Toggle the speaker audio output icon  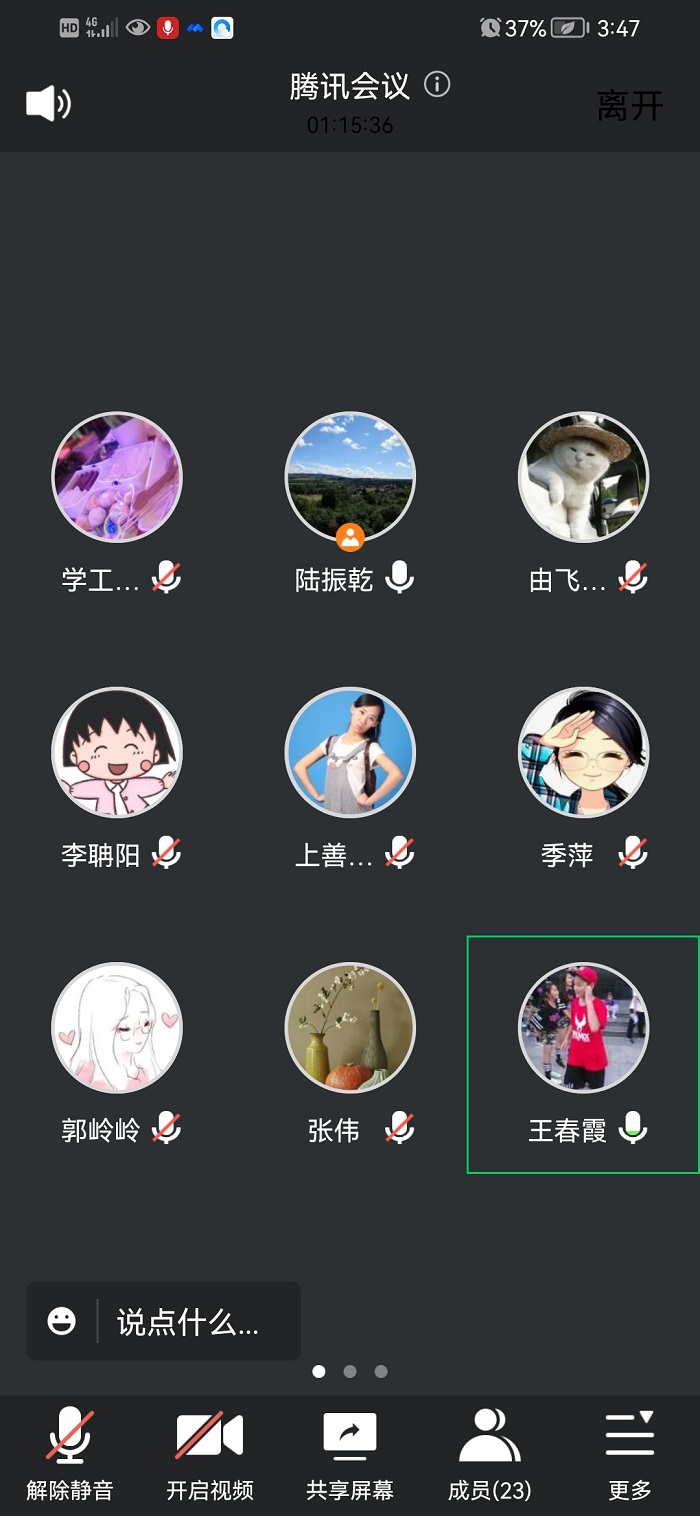click(x=48, y=103)
